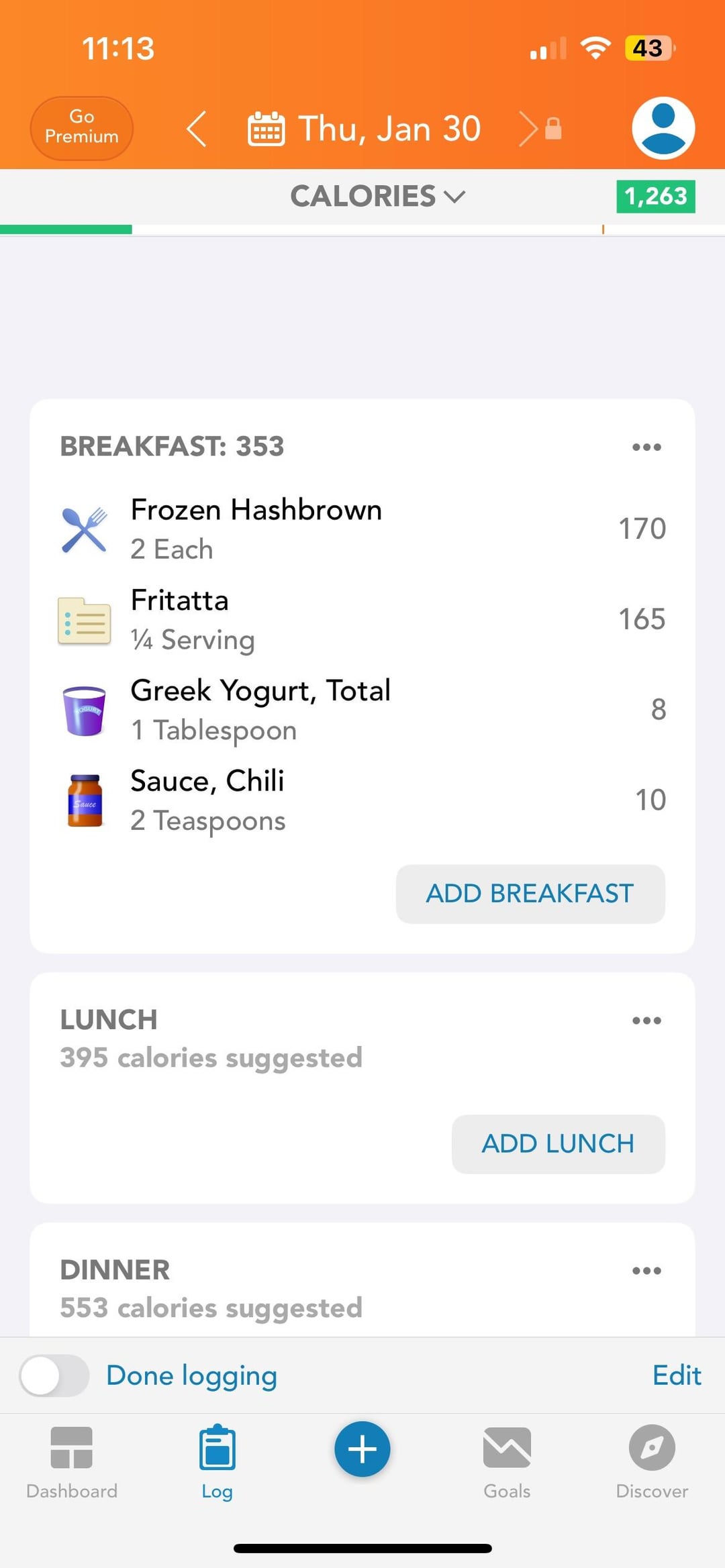
Task: Switch to the Dashboard tab
Action: click(x=72, y=1463)
